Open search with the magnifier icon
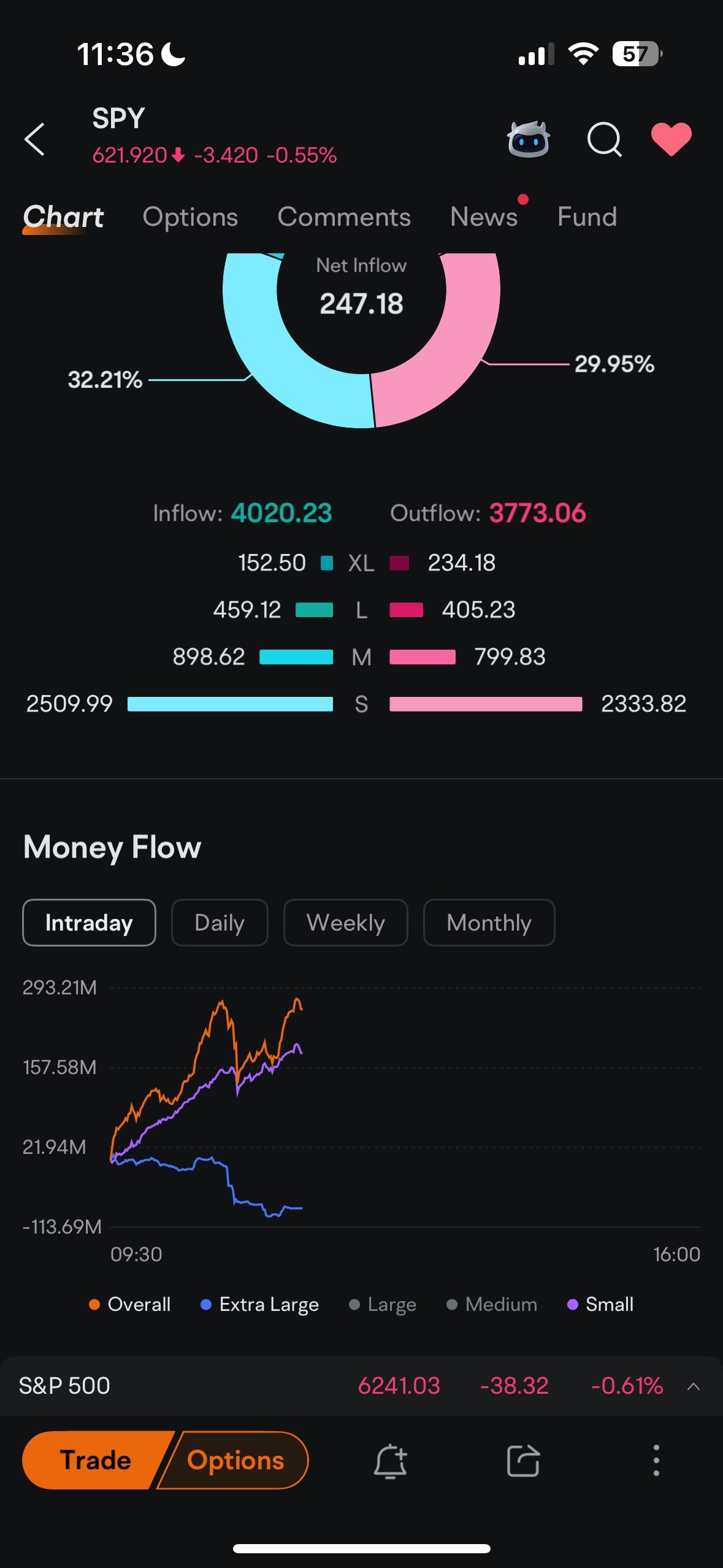723x1568 pixels. (x=605, y=140)
